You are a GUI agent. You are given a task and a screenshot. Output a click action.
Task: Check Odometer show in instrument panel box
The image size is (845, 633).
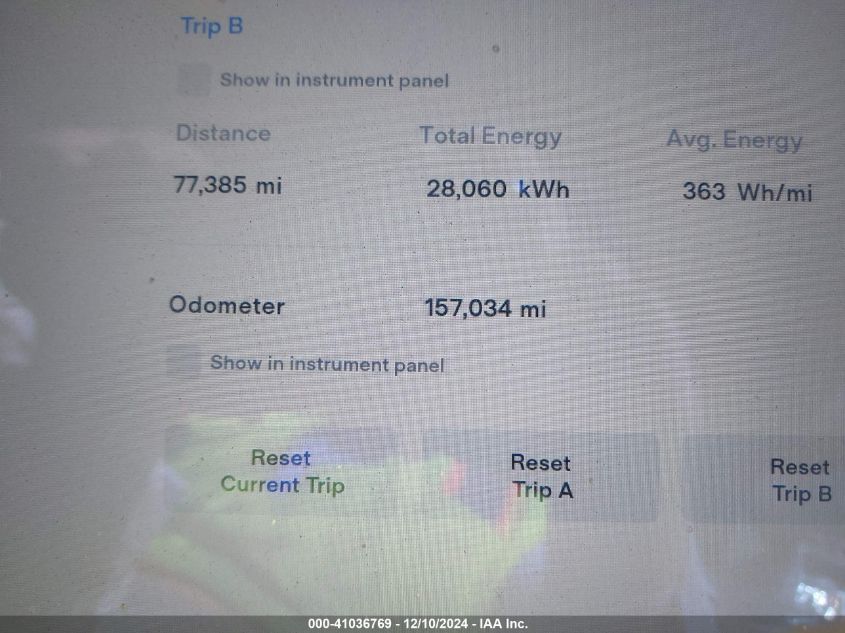[x=184, y=363]
